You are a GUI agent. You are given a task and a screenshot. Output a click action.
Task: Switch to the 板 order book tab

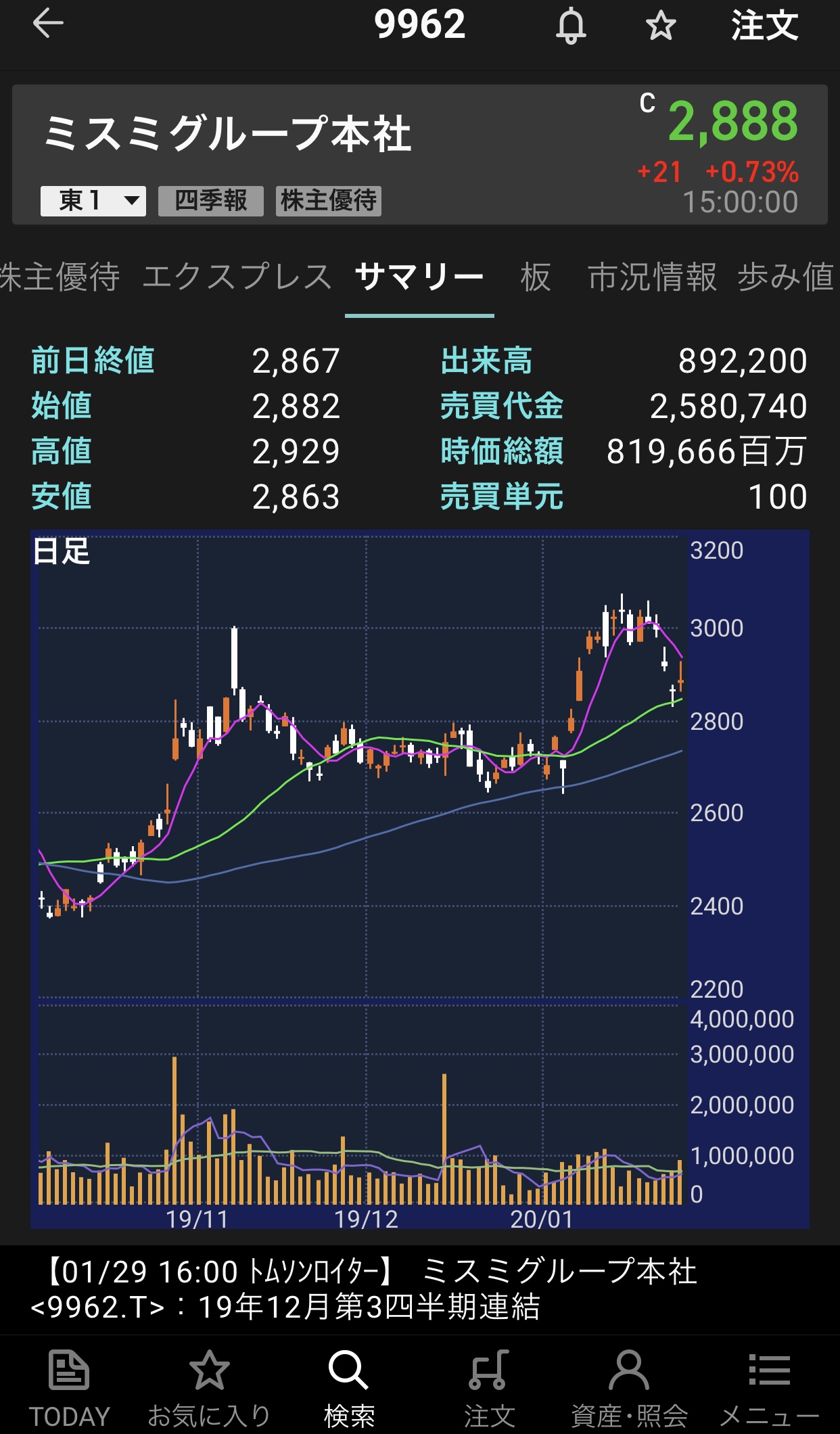pos(536,277)
